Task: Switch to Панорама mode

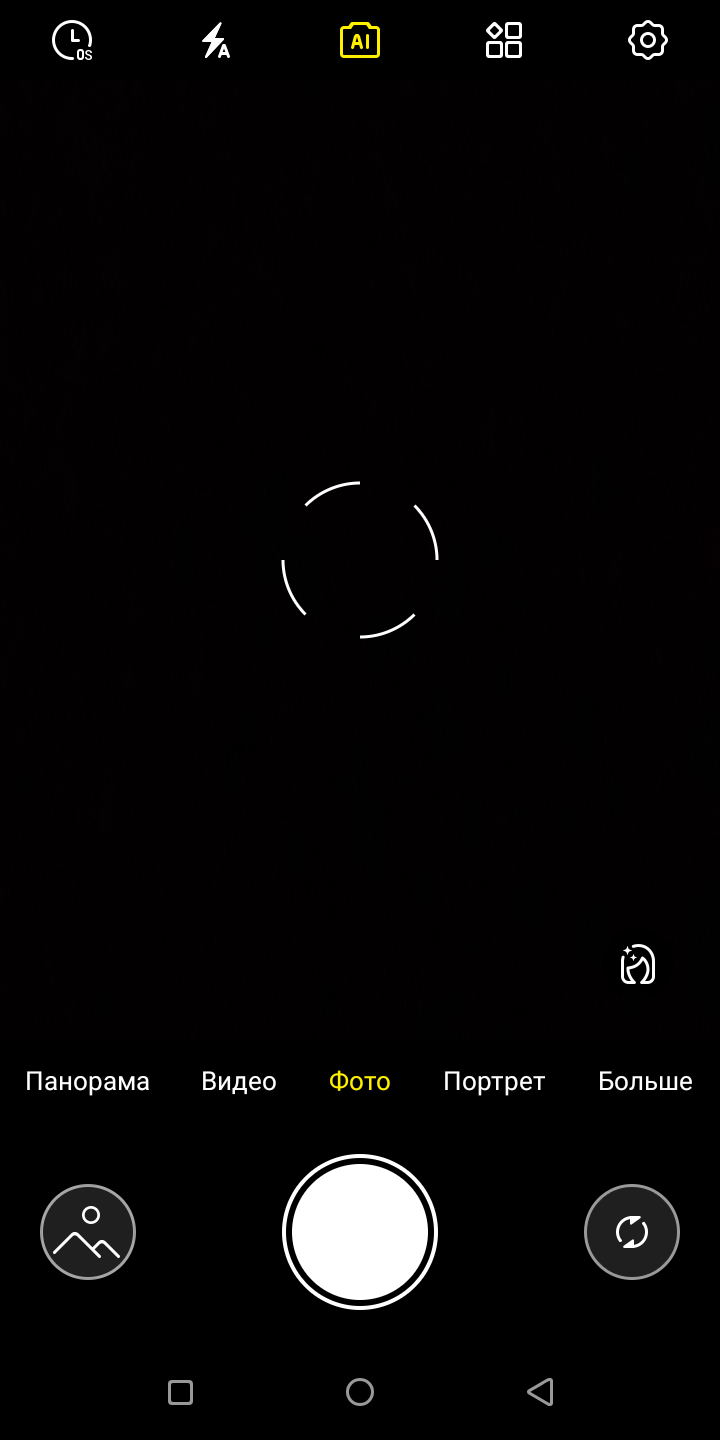Action: (x=87, y=1081)
